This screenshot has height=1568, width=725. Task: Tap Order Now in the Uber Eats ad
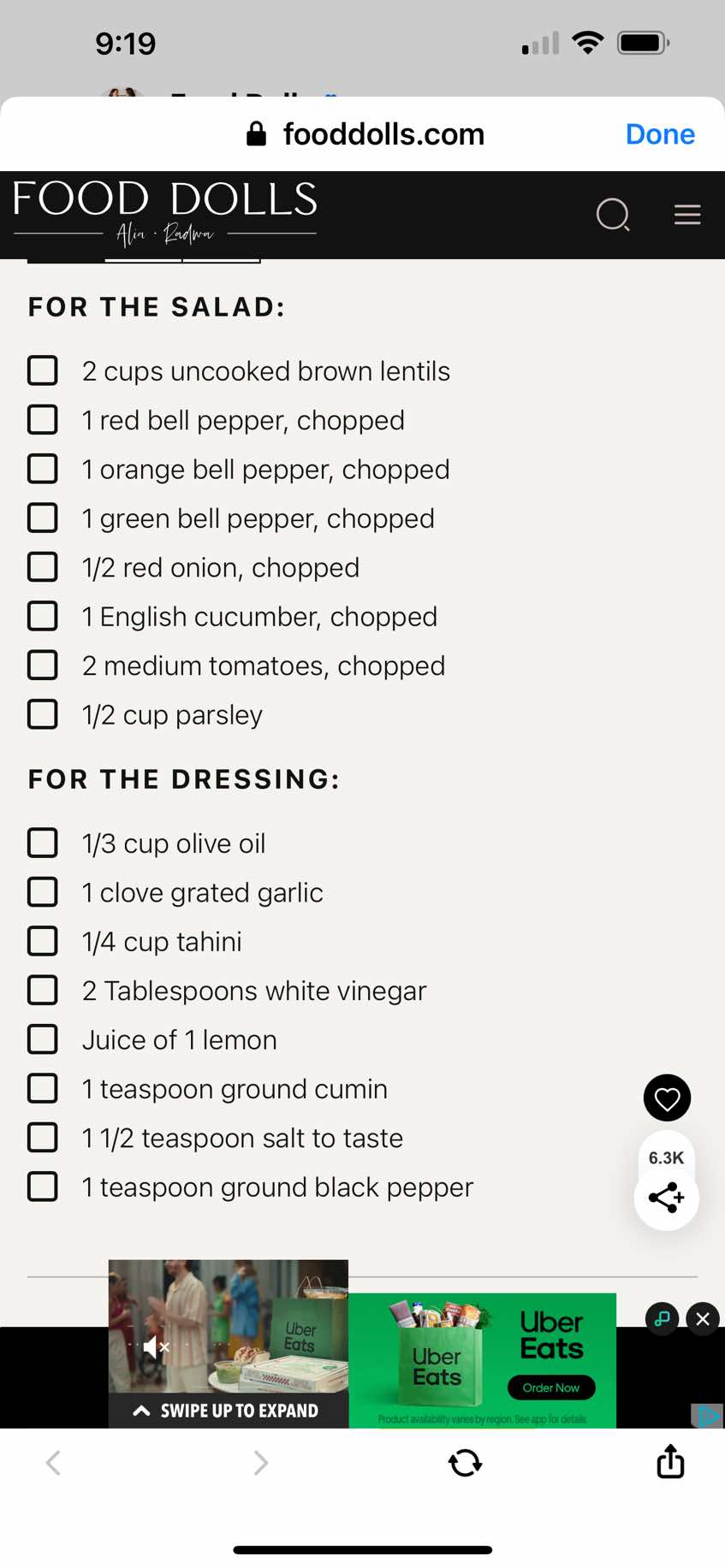coord(551,1388)
